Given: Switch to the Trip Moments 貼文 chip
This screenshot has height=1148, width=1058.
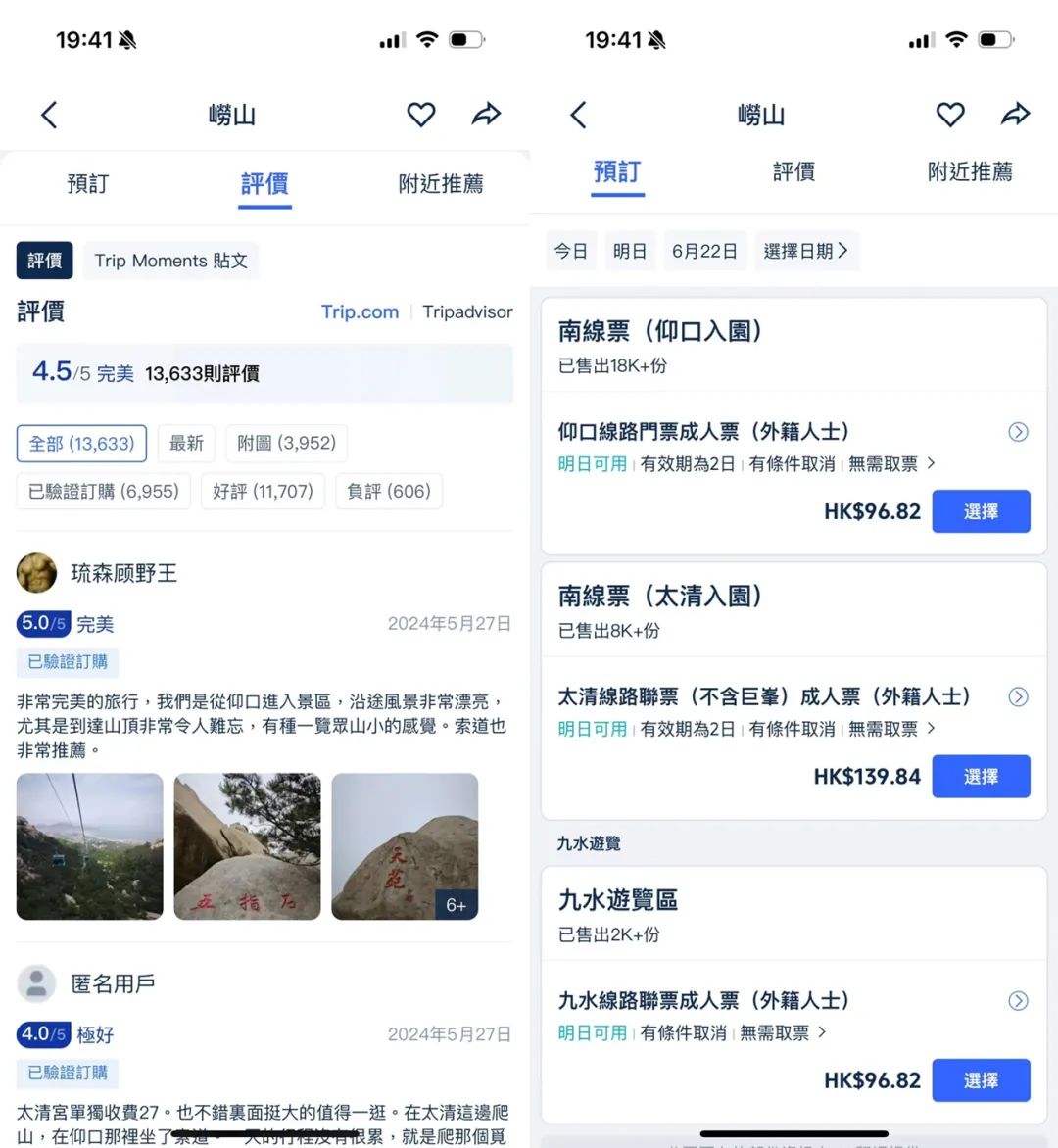Looking at the screenshot, I should click(x=170, y=261).
